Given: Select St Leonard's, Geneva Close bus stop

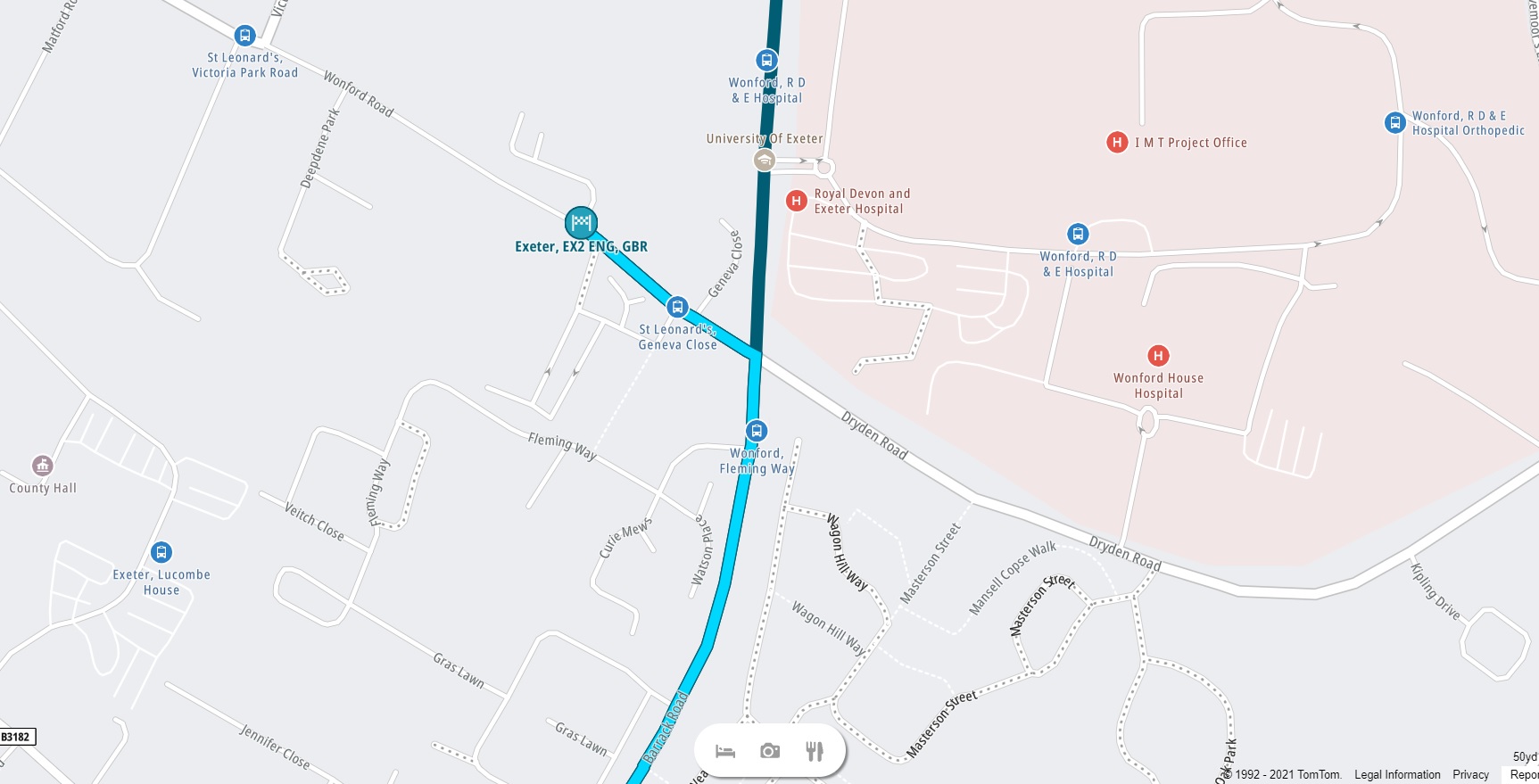Looking at the screenshot, I should pyautogui.click(x=677, y=308).
